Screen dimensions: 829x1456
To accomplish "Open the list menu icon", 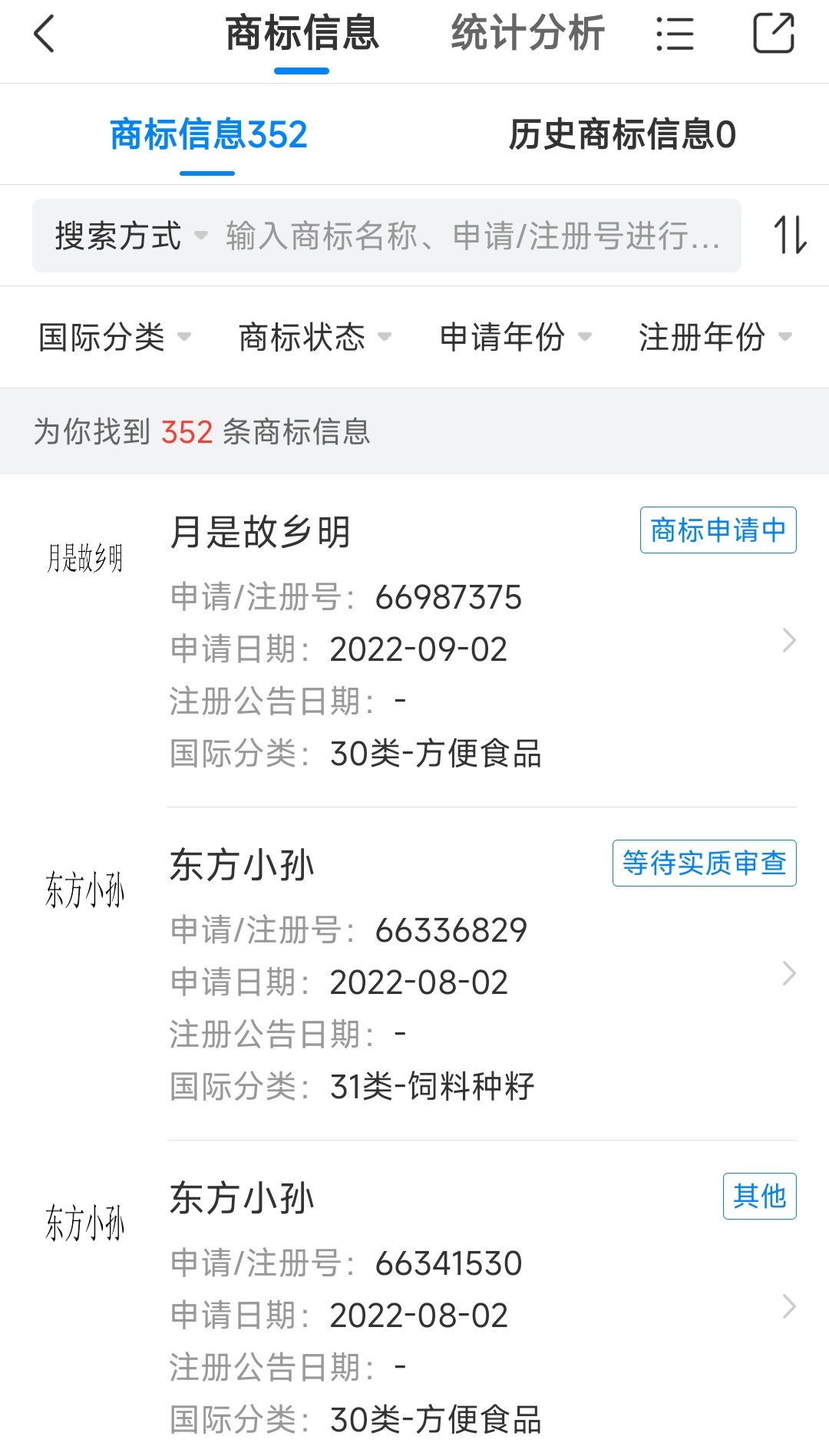I will (675, 35).
